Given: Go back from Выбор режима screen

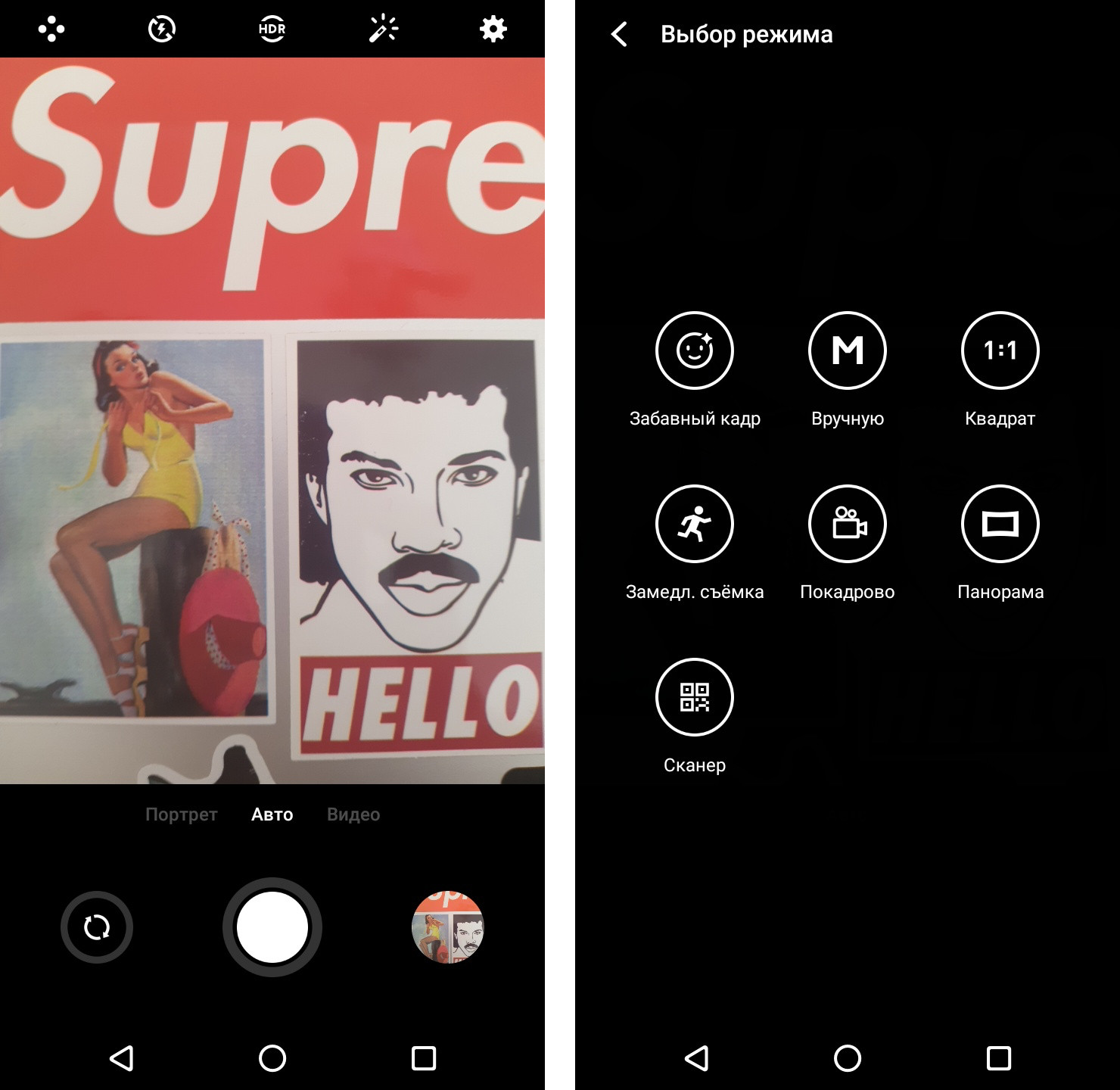Looking at the screenshot, I should (619, 34).
